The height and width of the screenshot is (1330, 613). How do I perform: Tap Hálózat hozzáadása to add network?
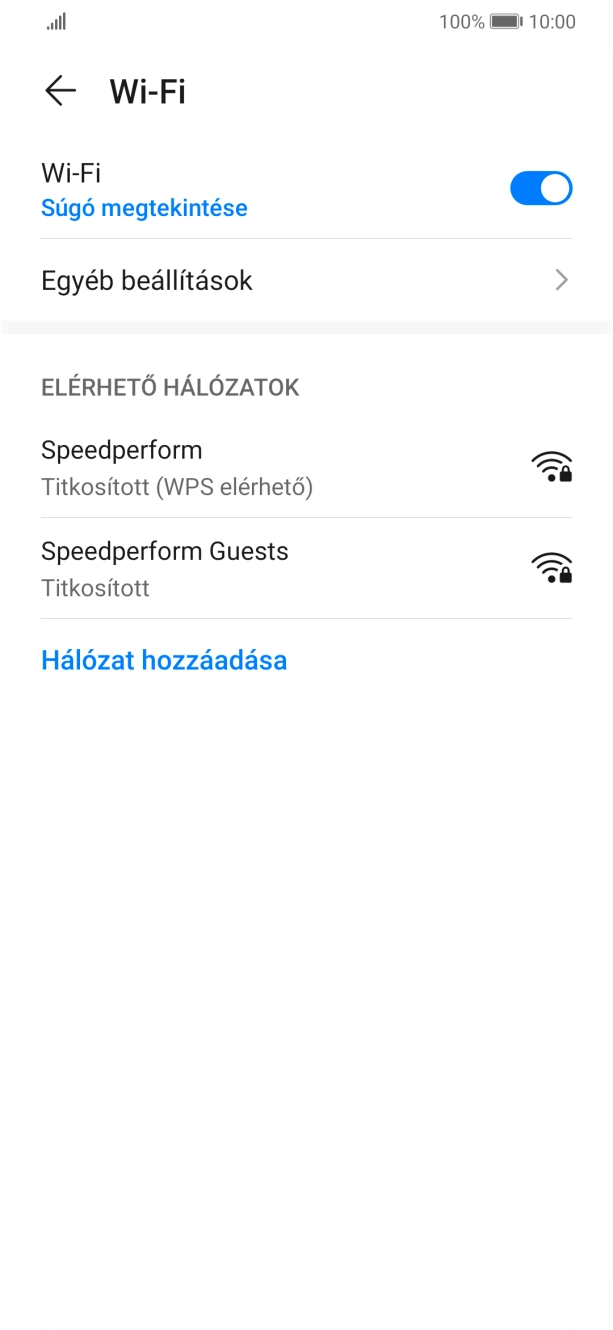coord(164,660)
